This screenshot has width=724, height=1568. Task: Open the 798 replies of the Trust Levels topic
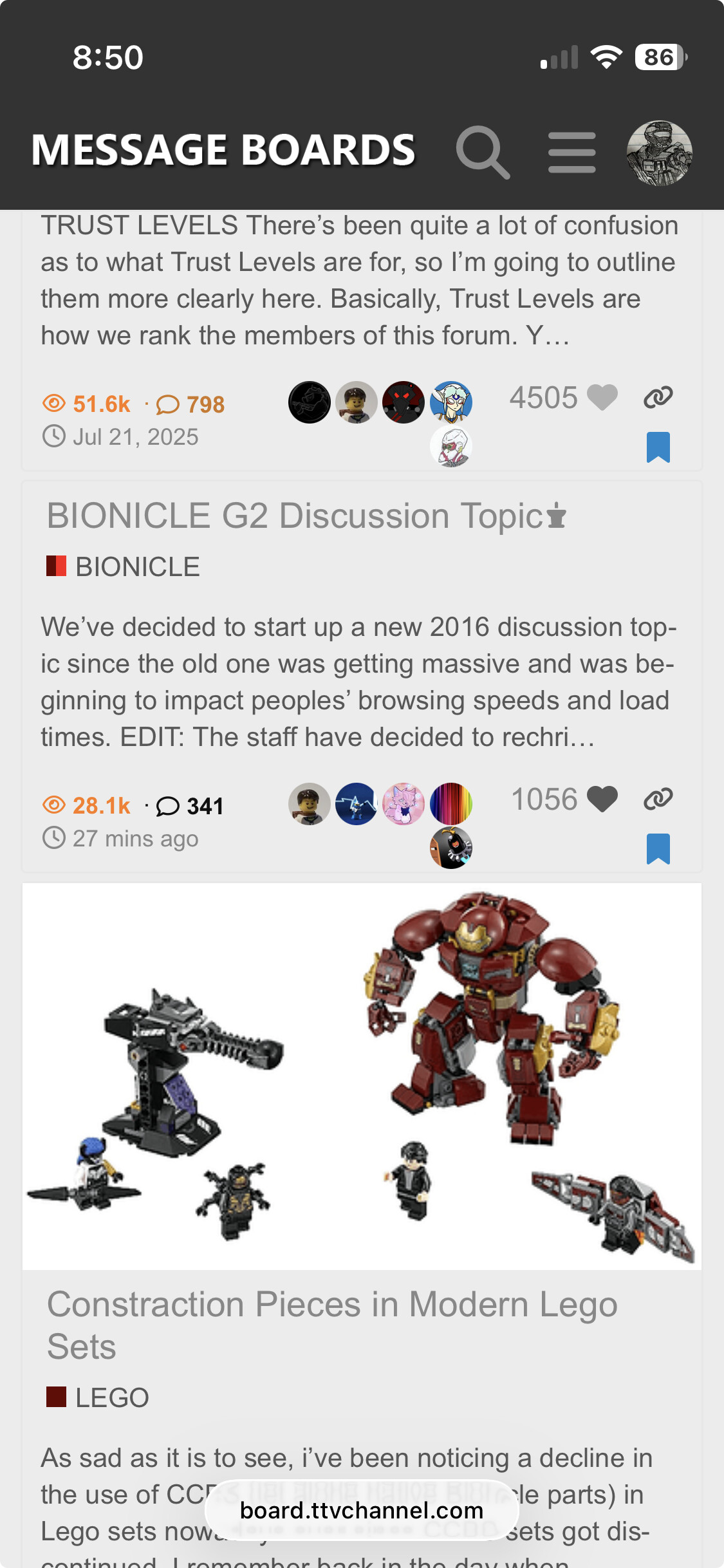pos(191,404)
